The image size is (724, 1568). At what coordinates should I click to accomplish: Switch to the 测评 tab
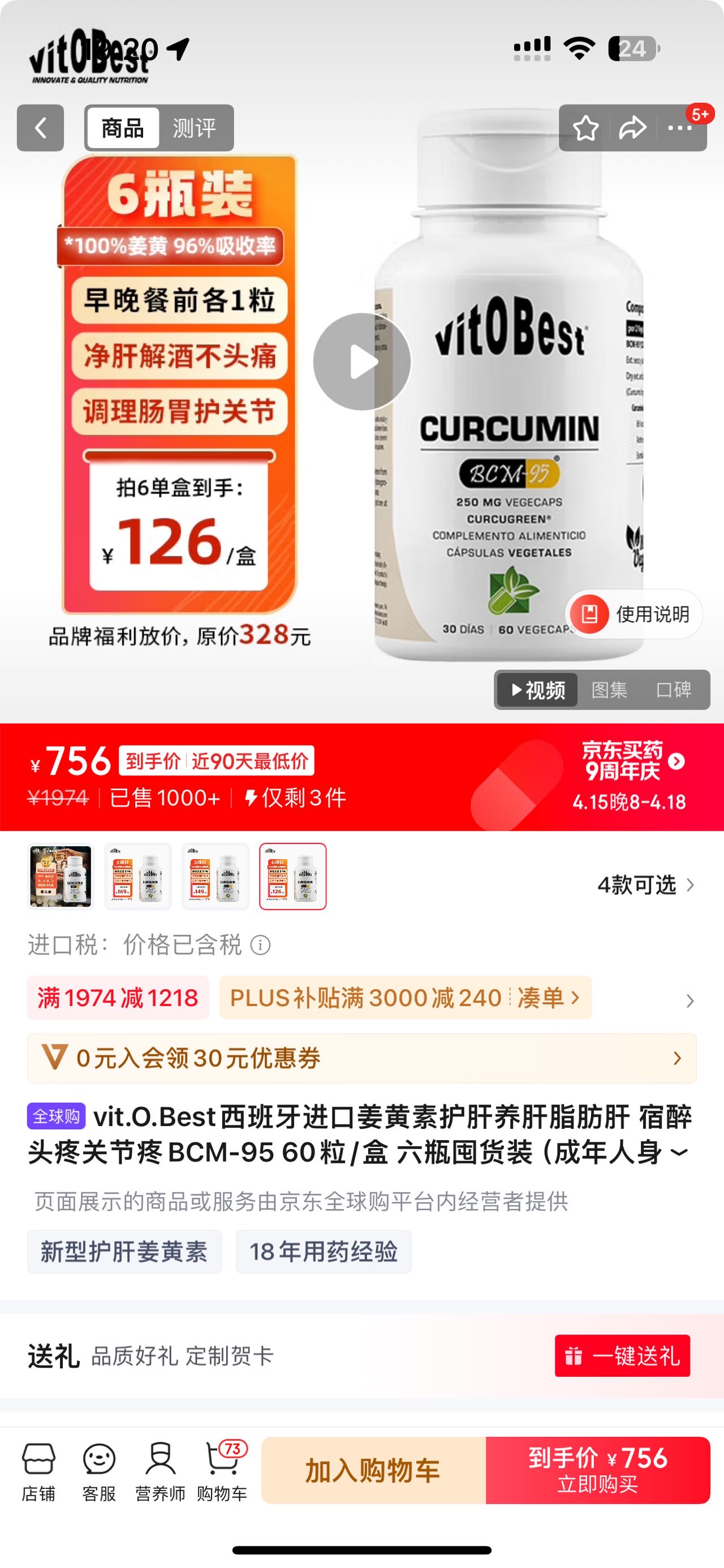click(x=194, y=128)
